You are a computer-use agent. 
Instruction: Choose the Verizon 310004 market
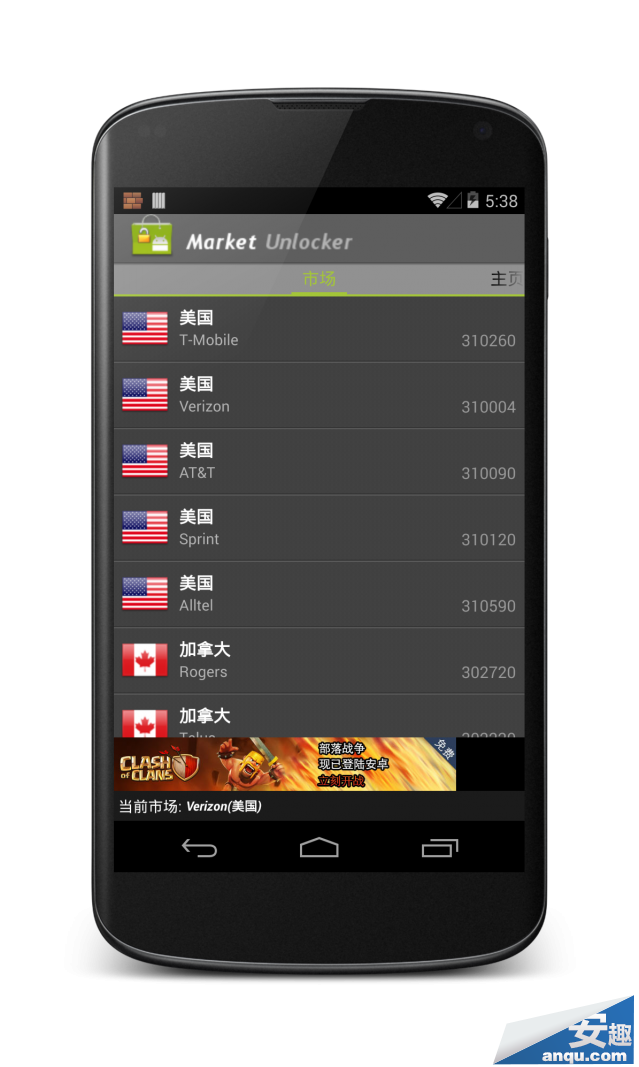point(319,395)
